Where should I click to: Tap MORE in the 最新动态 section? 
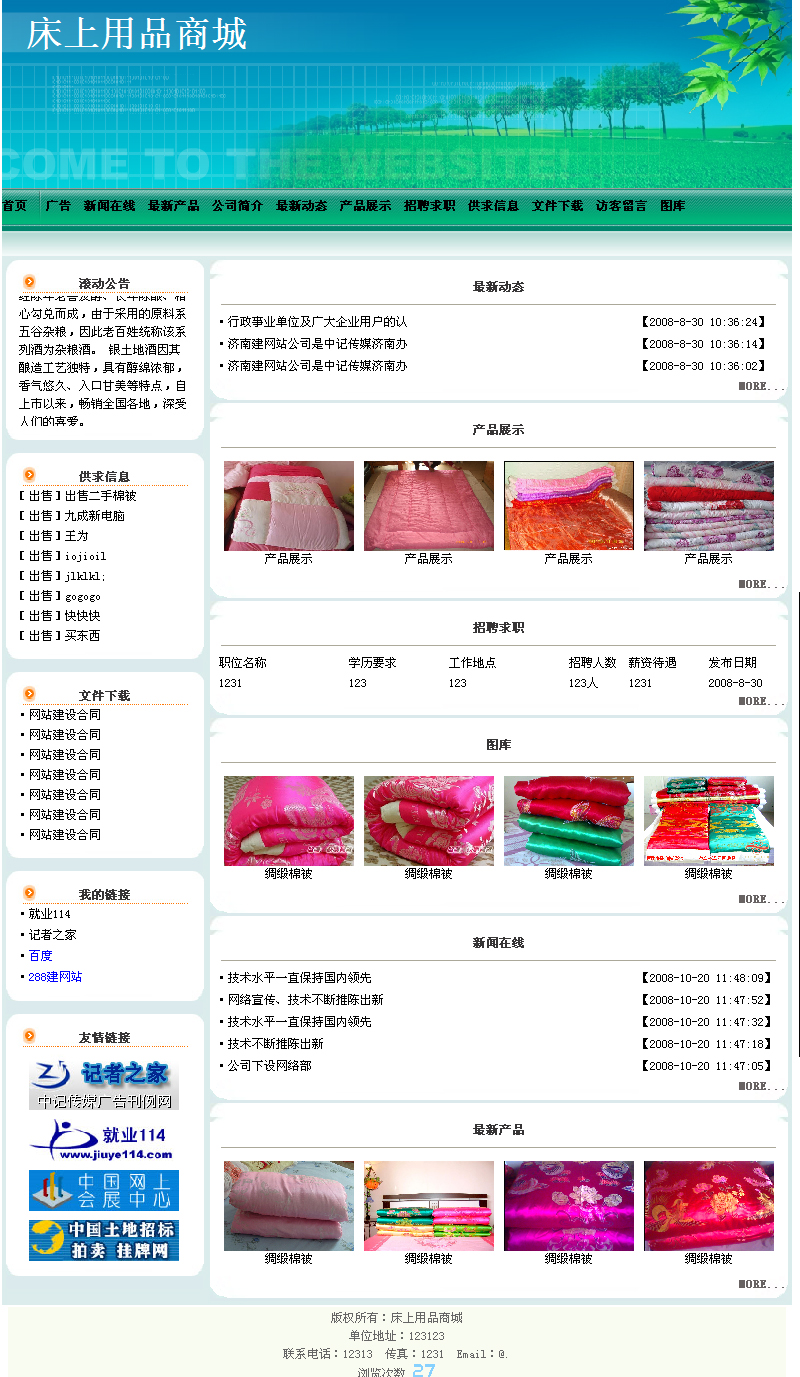pyautogui.click(x=761, y=386)
